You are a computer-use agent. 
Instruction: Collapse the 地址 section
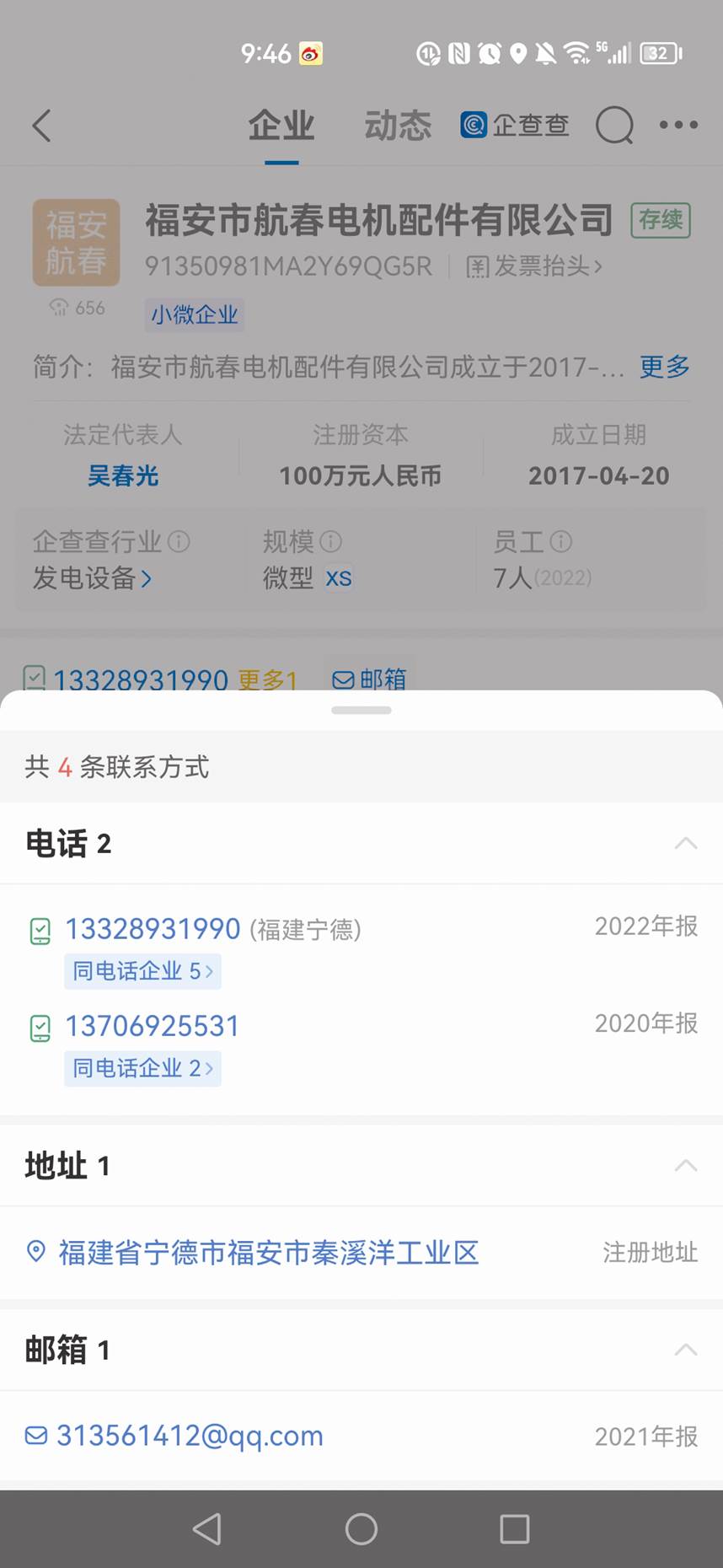686,1166
